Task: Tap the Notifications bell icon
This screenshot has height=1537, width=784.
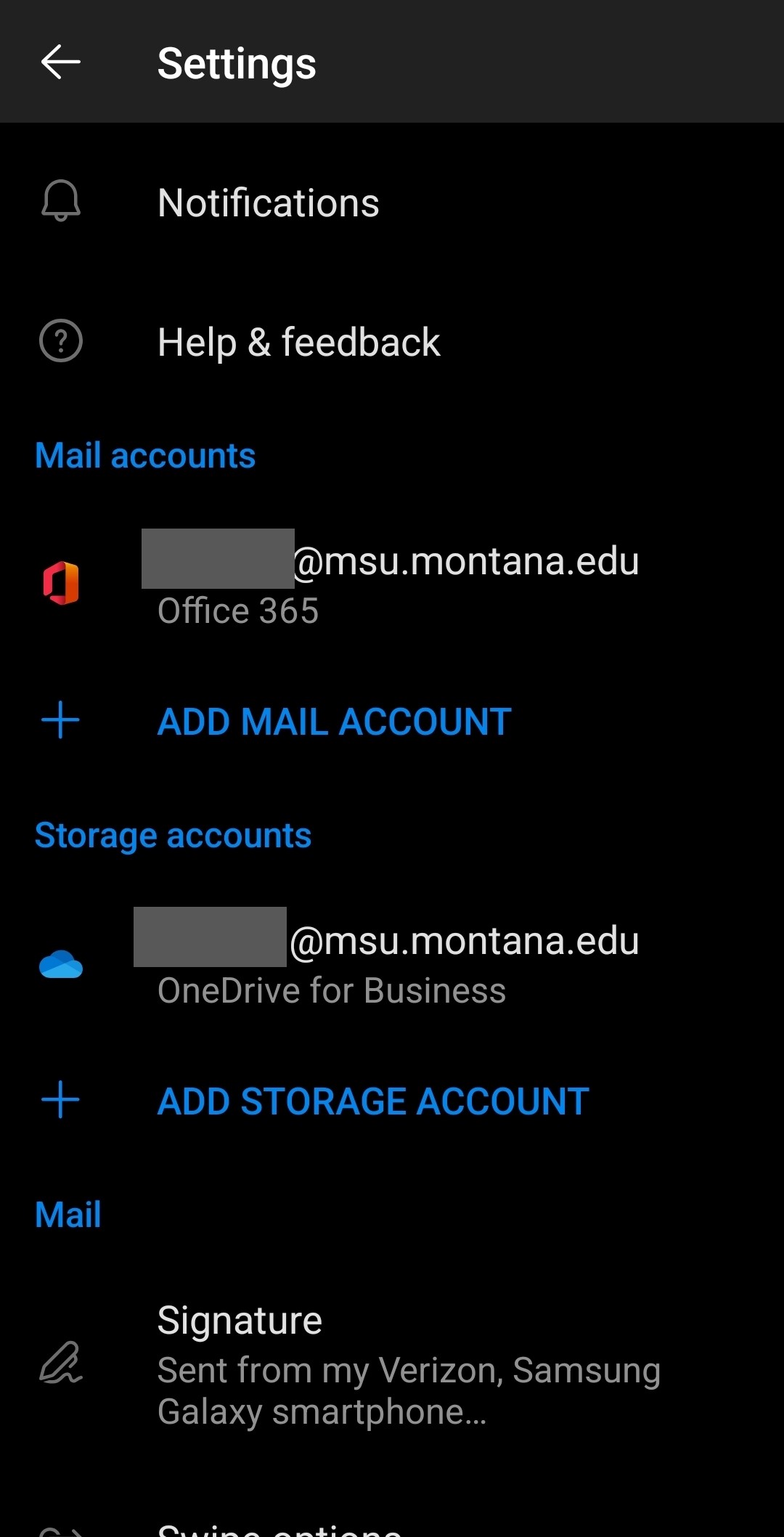Action: (60, 202)
